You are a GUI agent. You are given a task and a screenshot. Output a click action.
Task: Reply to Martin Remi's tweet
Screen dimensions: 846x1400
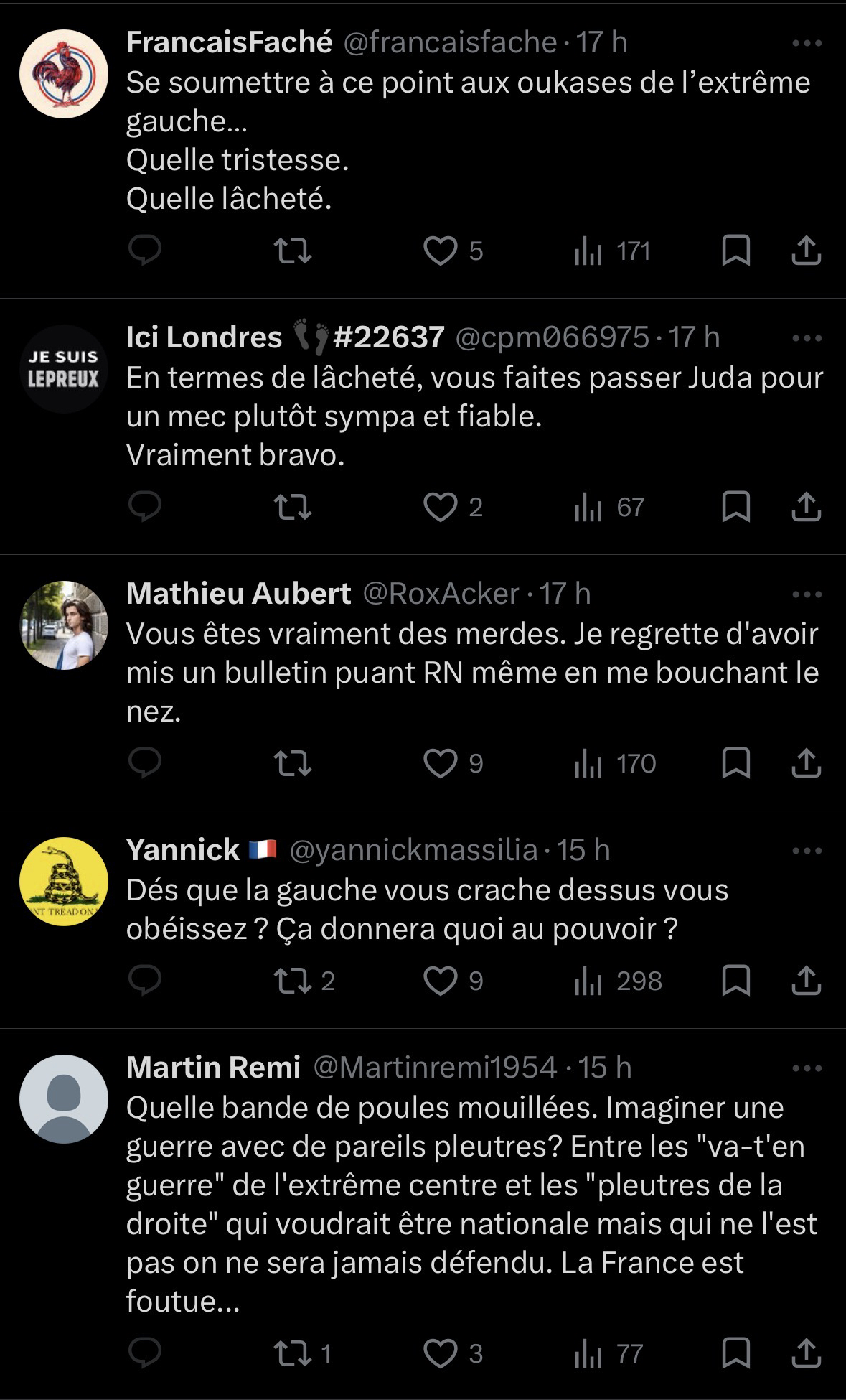(144, 1354)
